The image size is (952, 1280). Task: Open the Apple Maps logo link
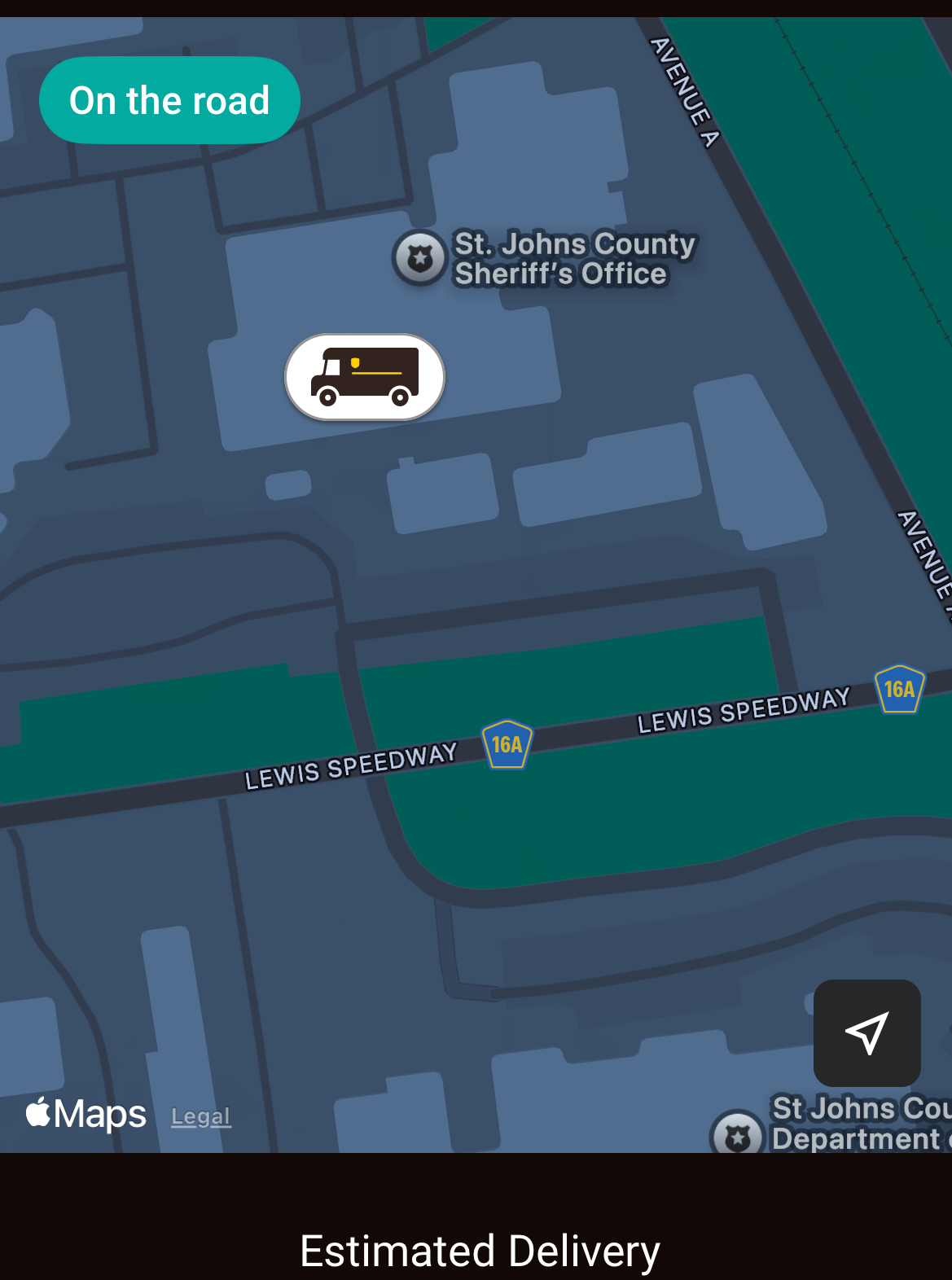tap(86, 1113)
